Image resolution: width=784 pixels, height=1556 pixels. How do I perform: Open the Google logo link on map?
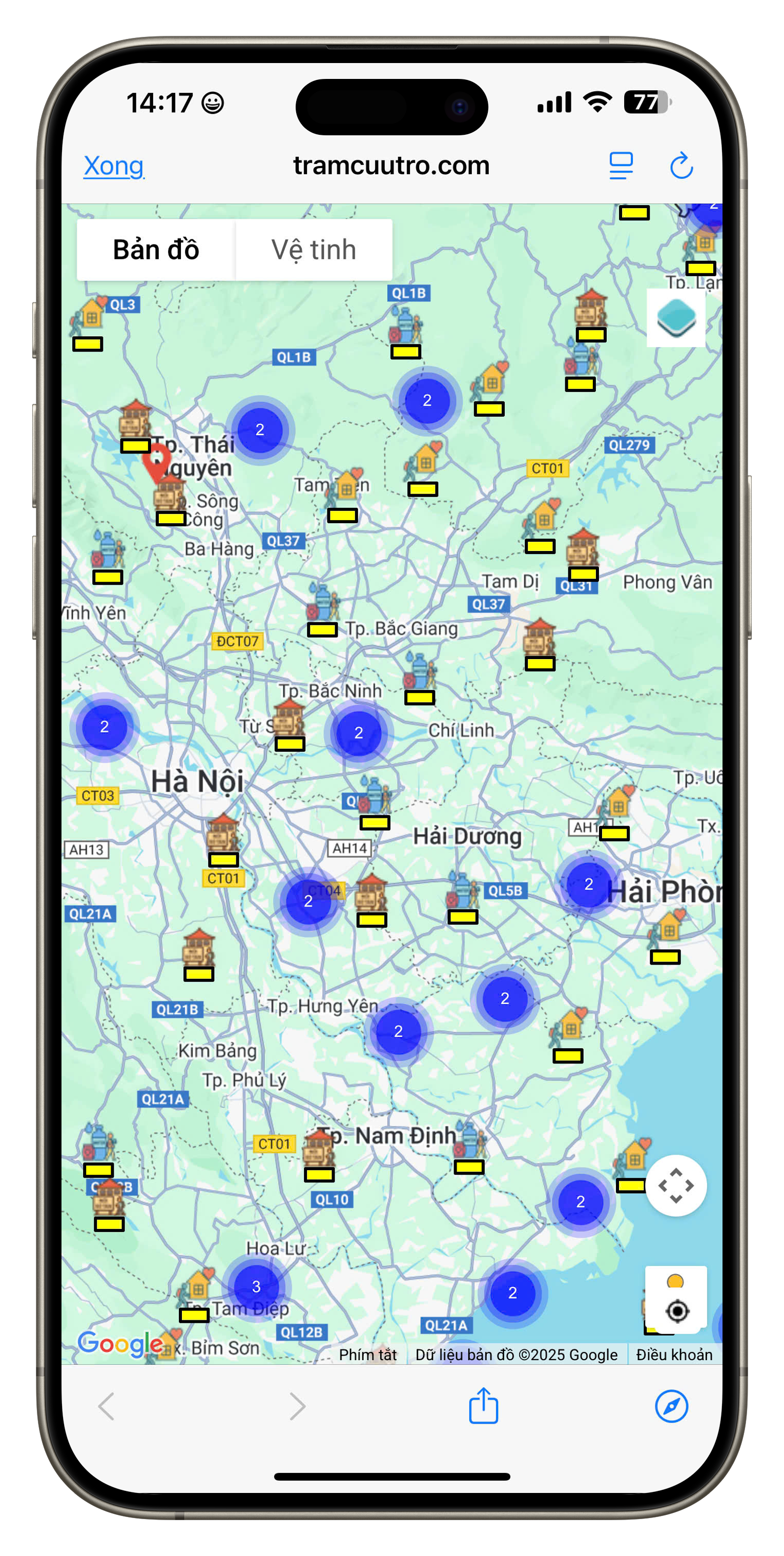coord(120,1344)
